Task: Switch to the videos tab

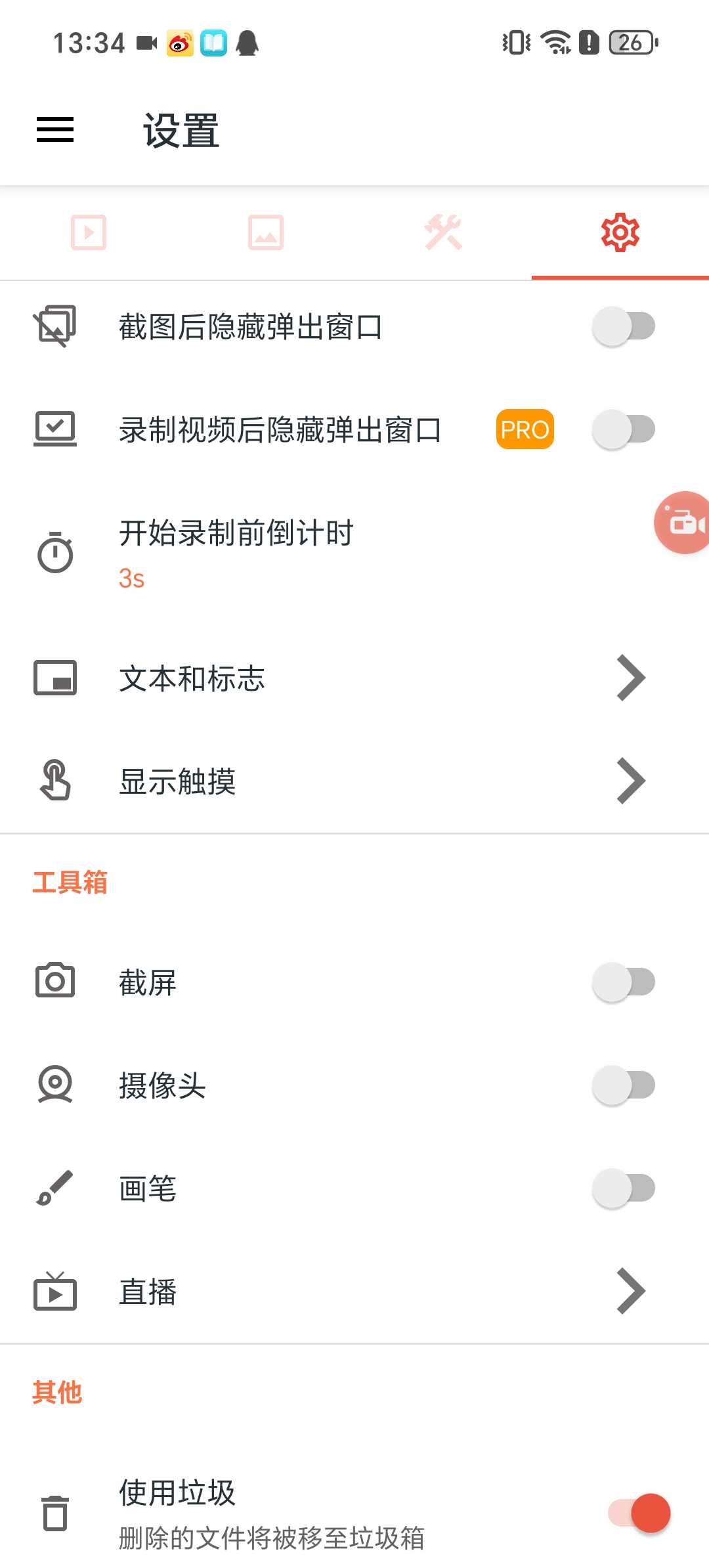Action: pyautogui.click(x=89, y=232)
